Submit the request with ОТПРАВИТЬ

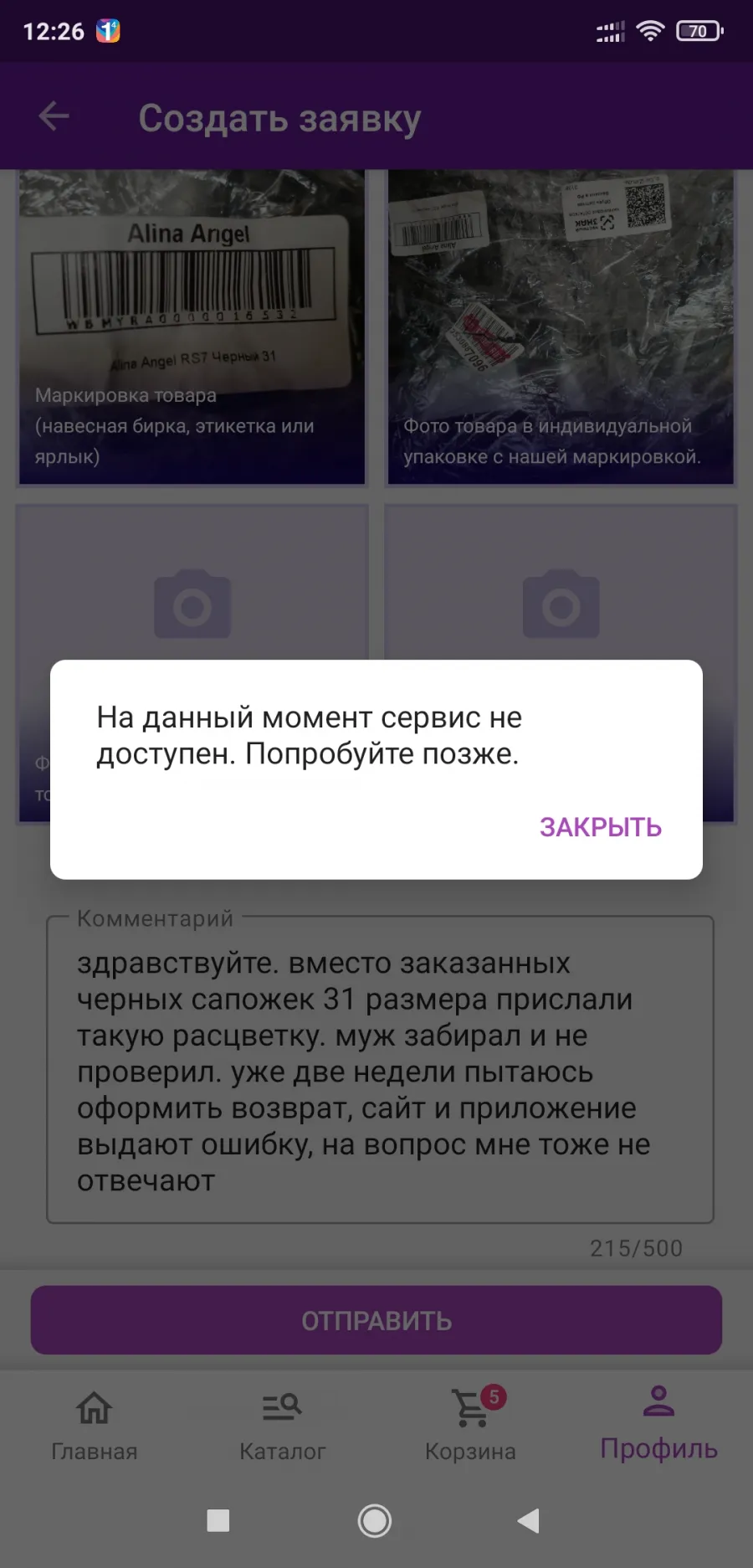[x=376, y=1320]
